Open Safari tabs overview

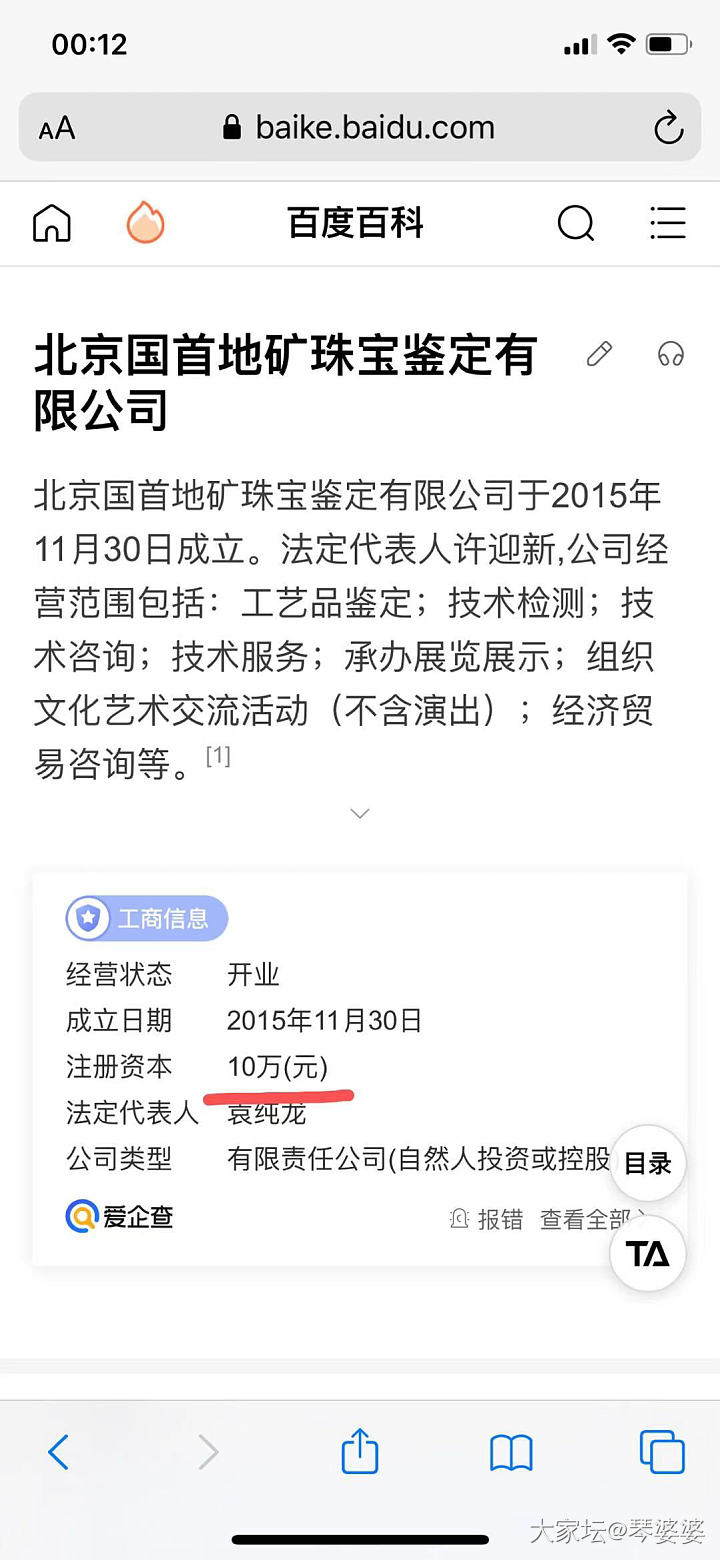[662, 1451]
